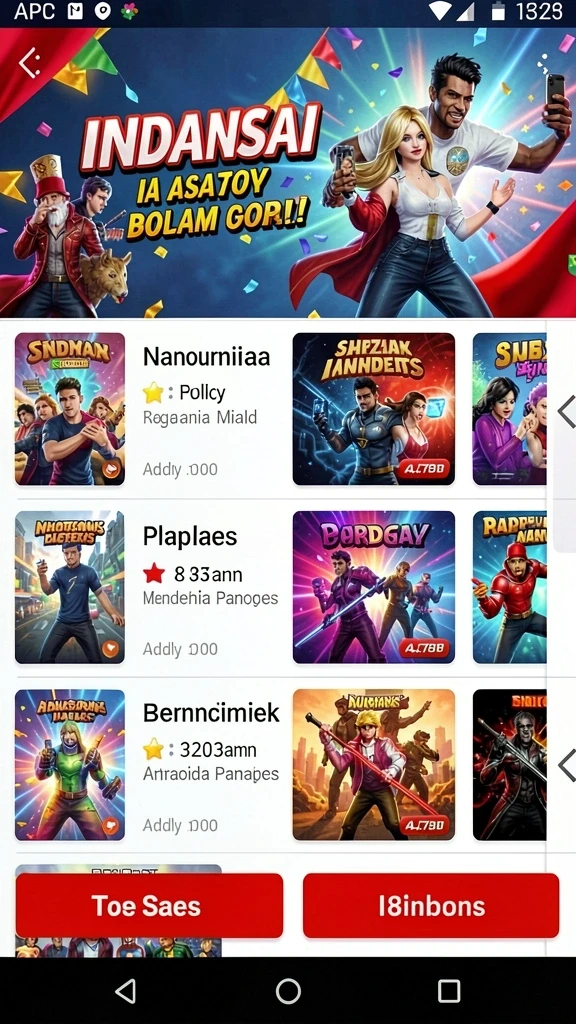Expand the chevron beside the Bernncimiek row

point(566,765)
